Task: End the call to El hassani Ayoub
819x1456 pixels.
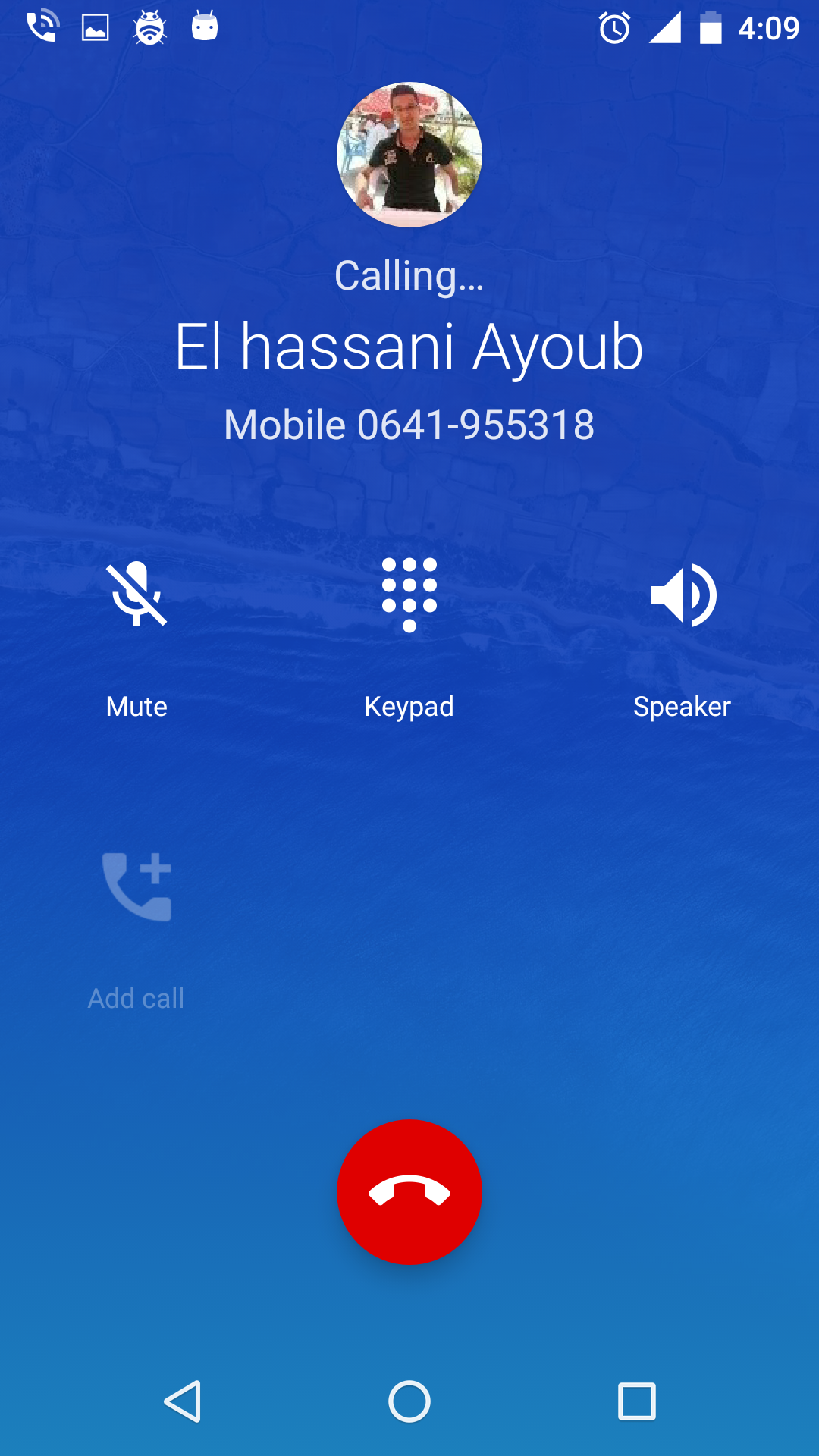Action: click(409, 1191)
